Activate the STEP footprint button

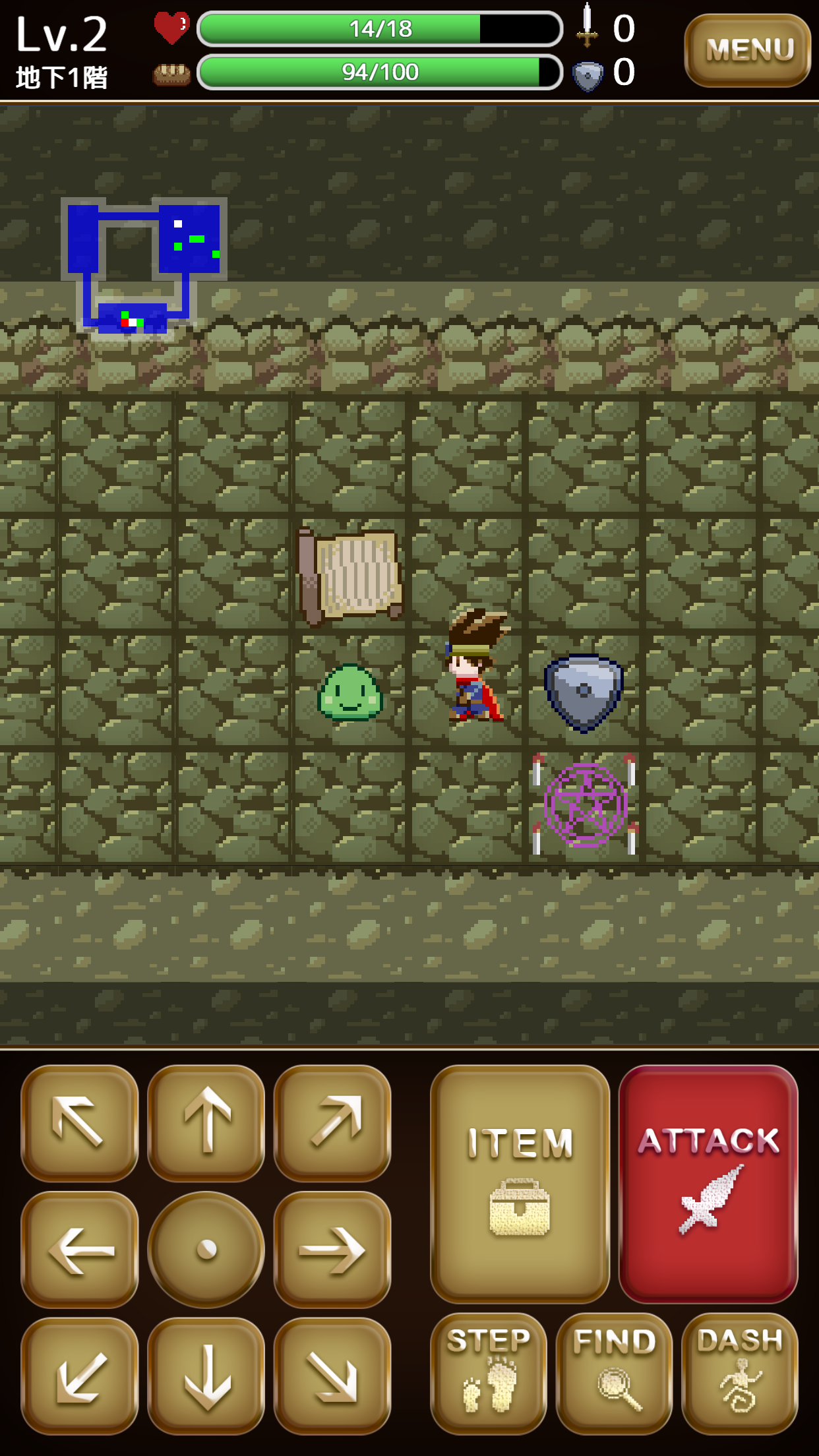[x=488, y=1373]
